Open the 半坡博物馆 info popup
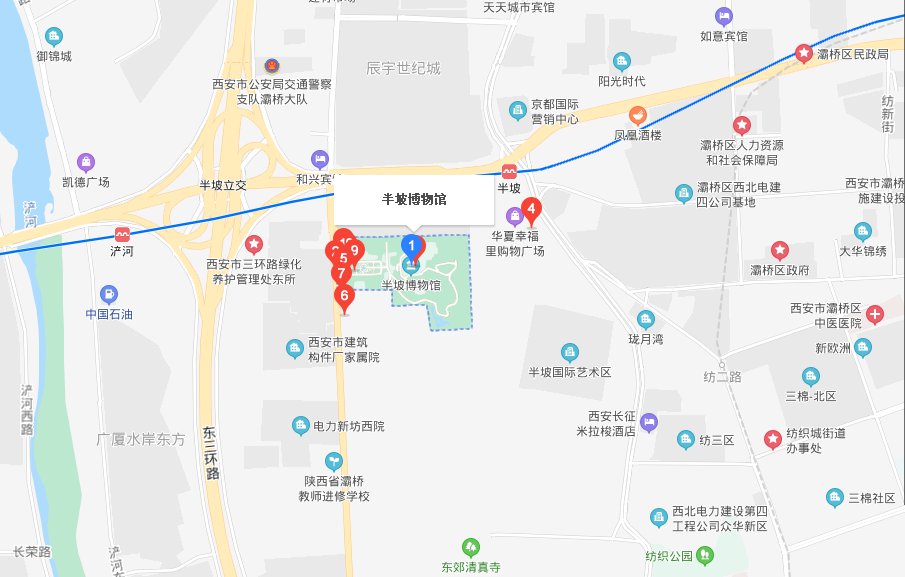Viewport: 905px width, 577px height. [414, 200]
